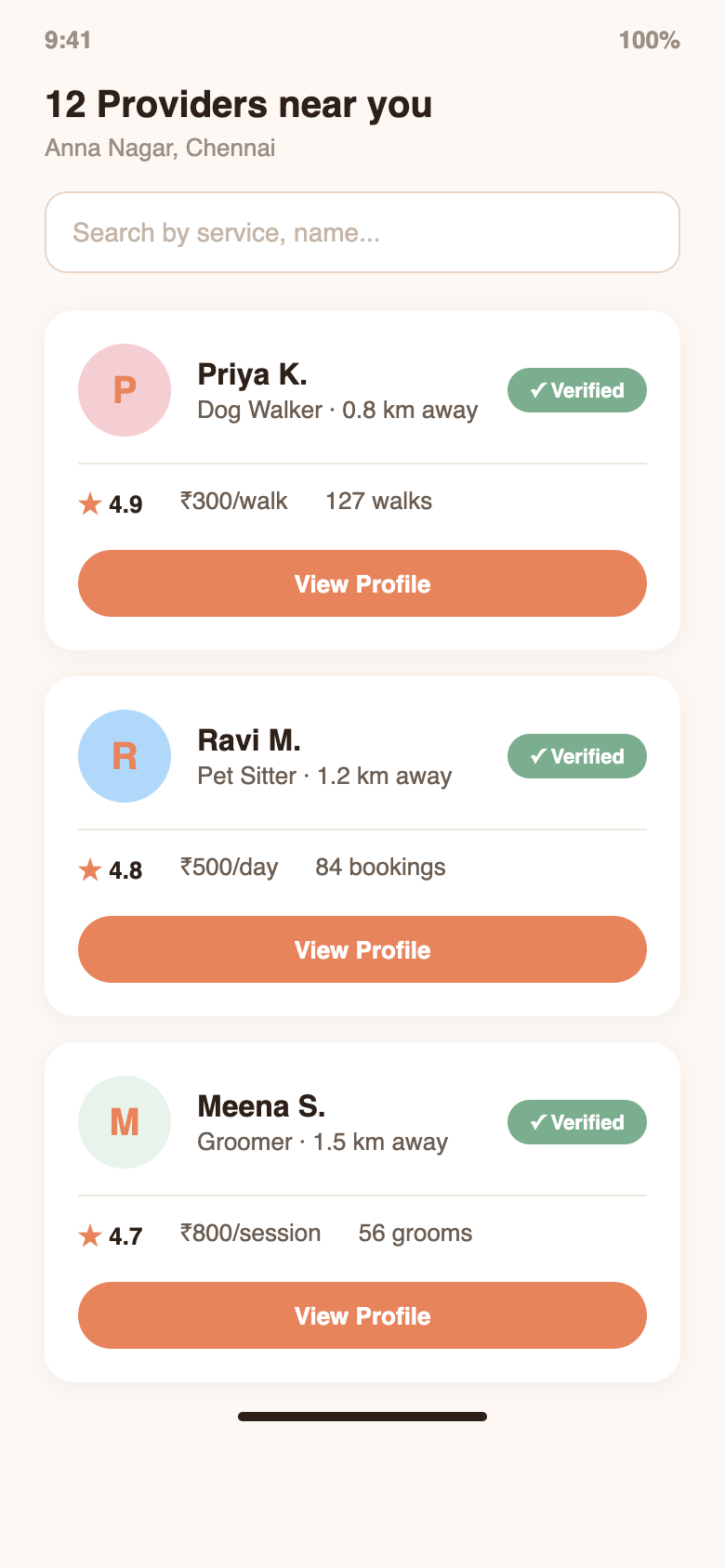Tap the star icon next to 4.8

pyautogui.click(x=90, y=869)
